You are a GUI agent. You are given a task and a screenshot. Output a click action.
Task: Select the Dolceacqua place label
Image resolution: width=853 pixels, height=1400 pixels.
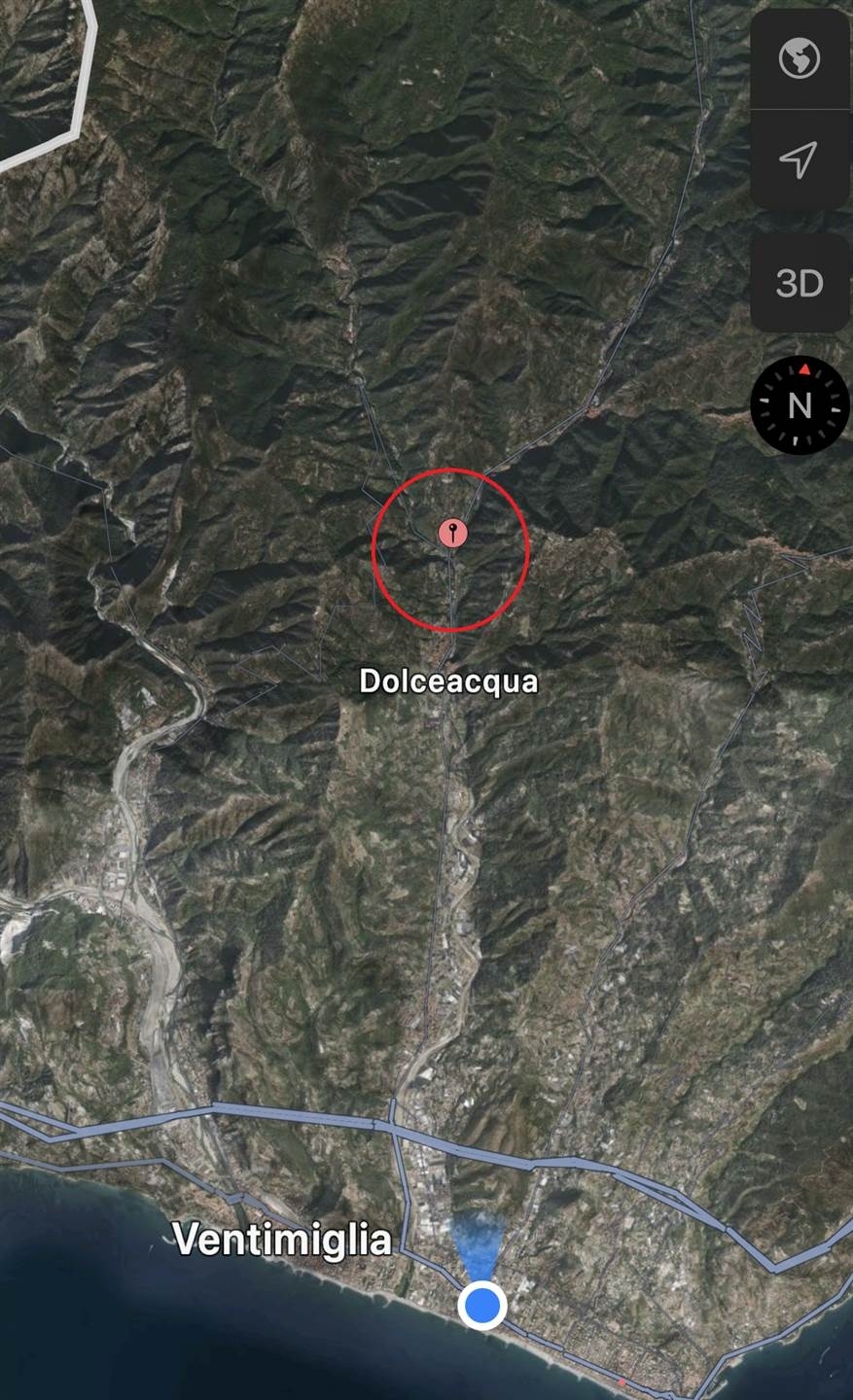click(x=448, y=681)
